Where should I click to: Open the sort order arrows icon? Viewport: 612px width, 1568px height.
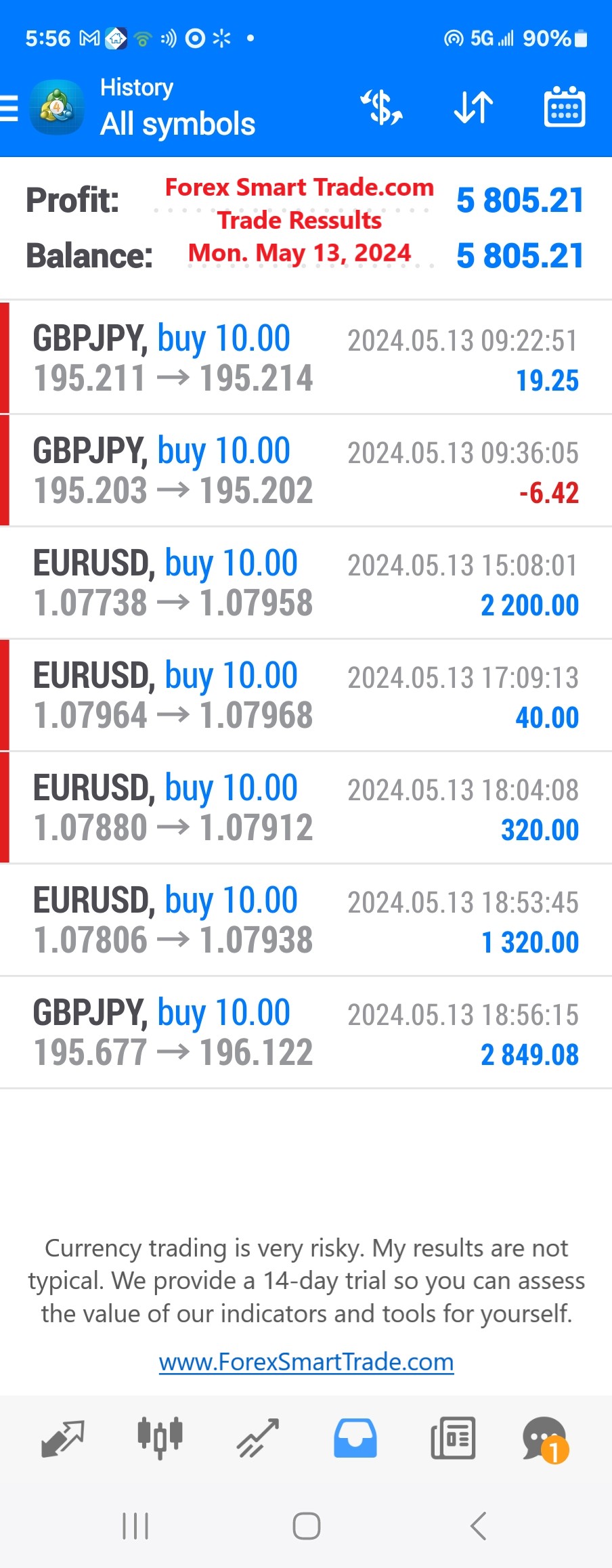pos(473,107)
